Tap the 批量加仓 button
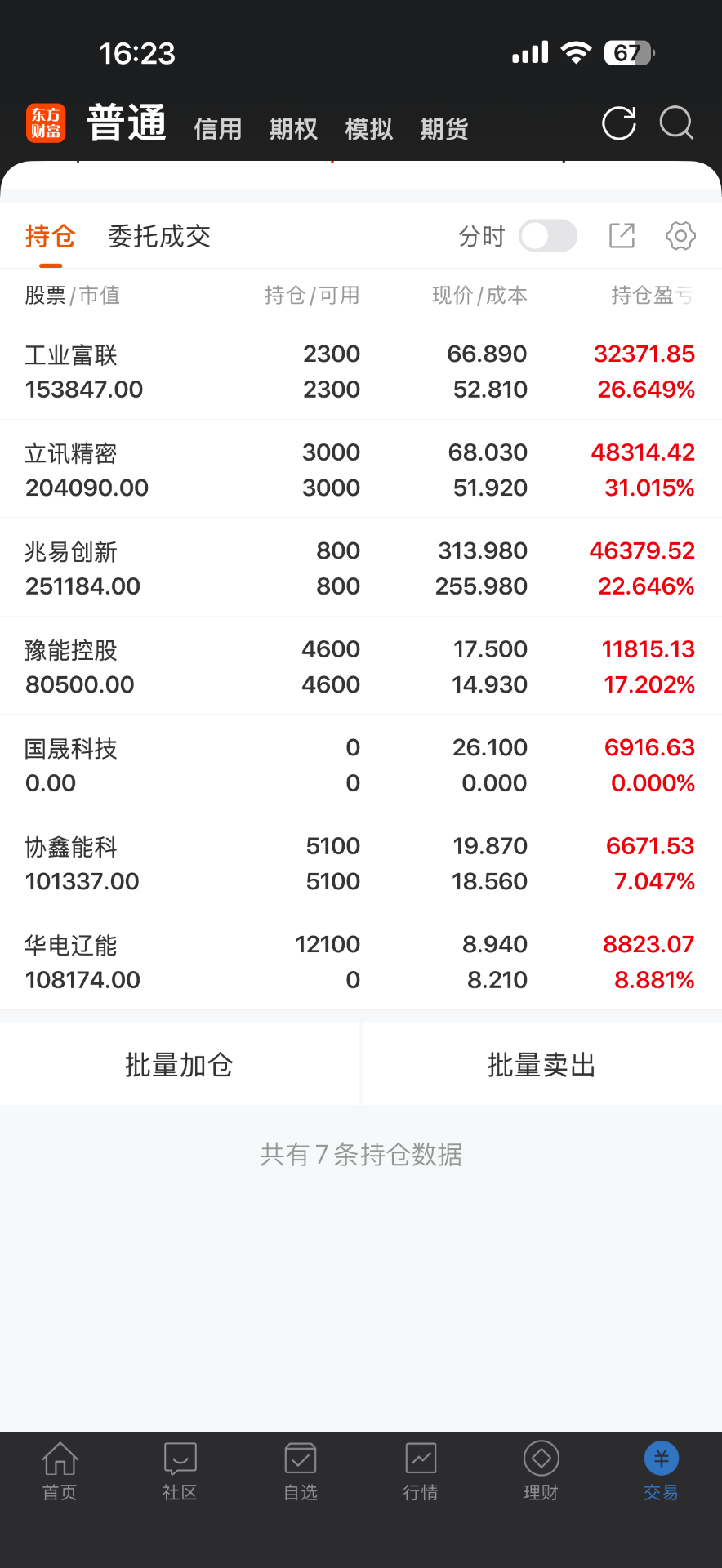Screen dimensions: 722x1568 click(x=180, y=1065)
